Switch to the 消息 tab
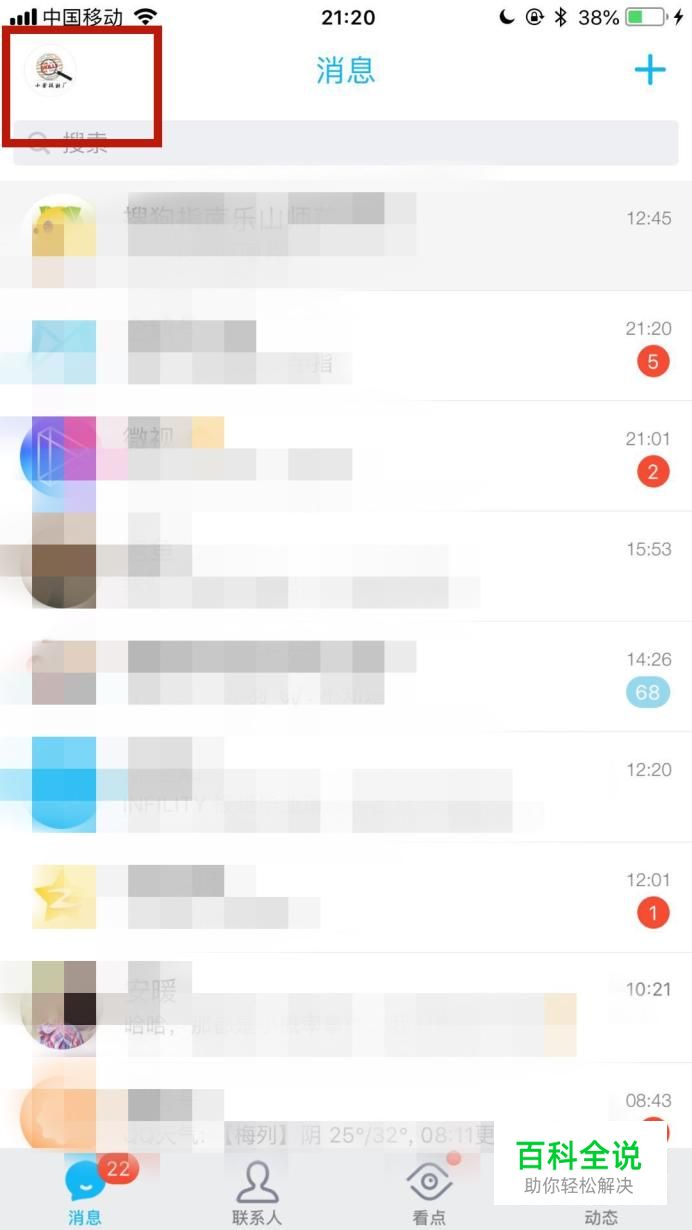 86,1191
